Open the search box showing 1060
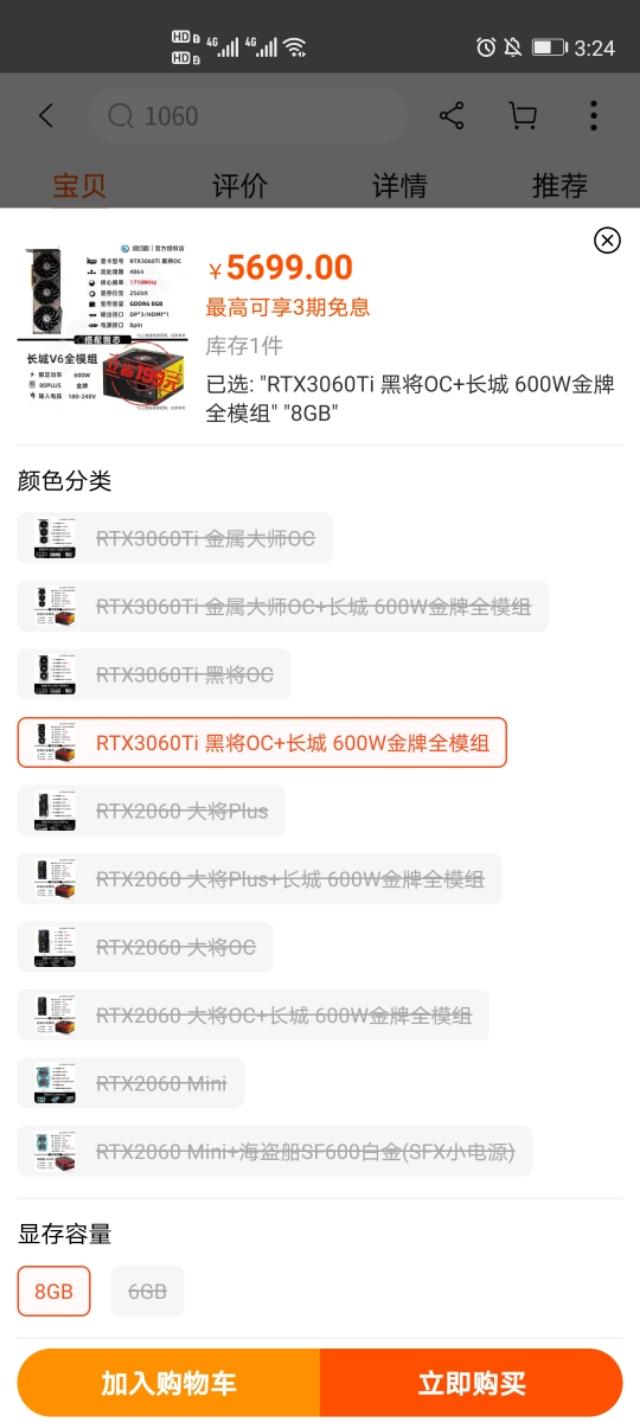 pos(248,116)
